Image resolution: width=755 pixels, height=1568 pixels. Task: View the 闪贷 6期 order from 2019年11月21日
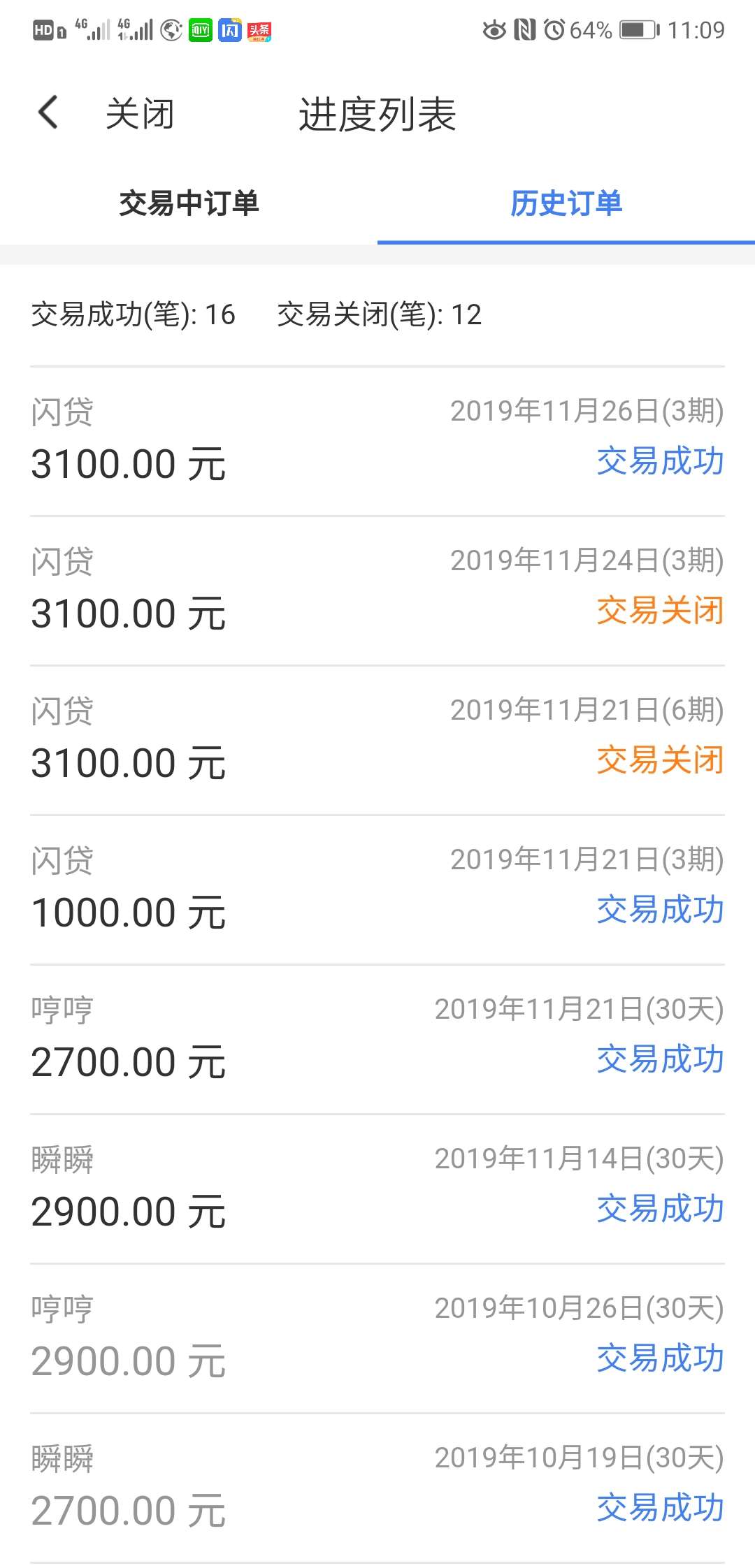tap(377, 741)
